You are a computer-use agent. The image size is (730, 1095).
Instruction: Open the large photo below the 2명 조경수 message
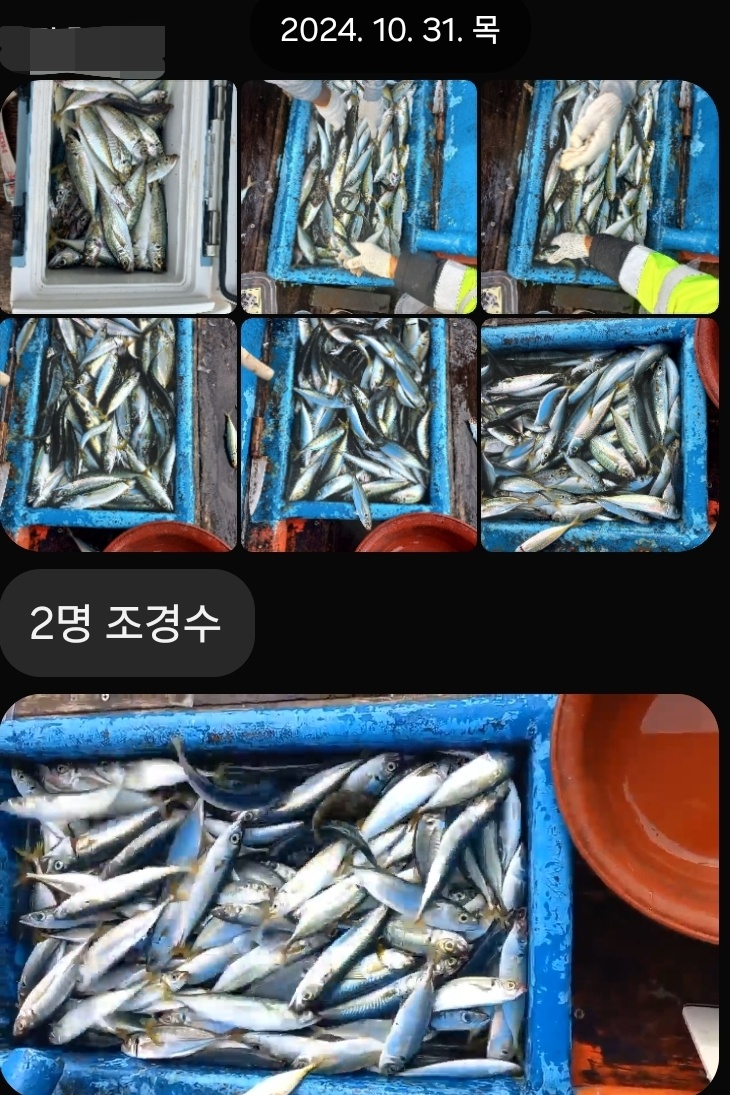coord(359,893)
